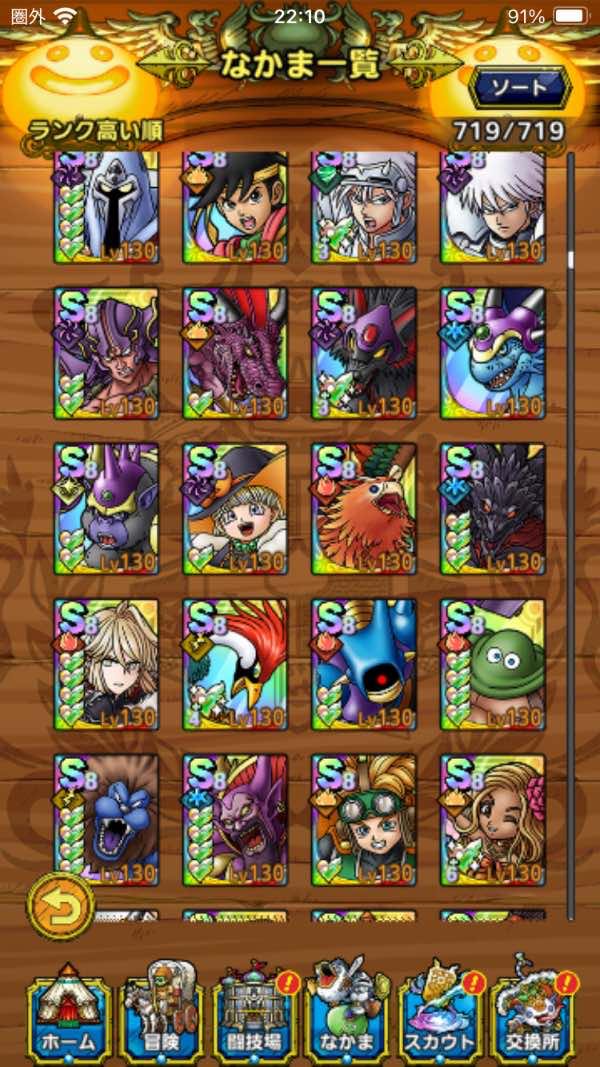Go to the ホーム tab
The height and width of the screenshot is (1067, 600).
[68, 1011]
